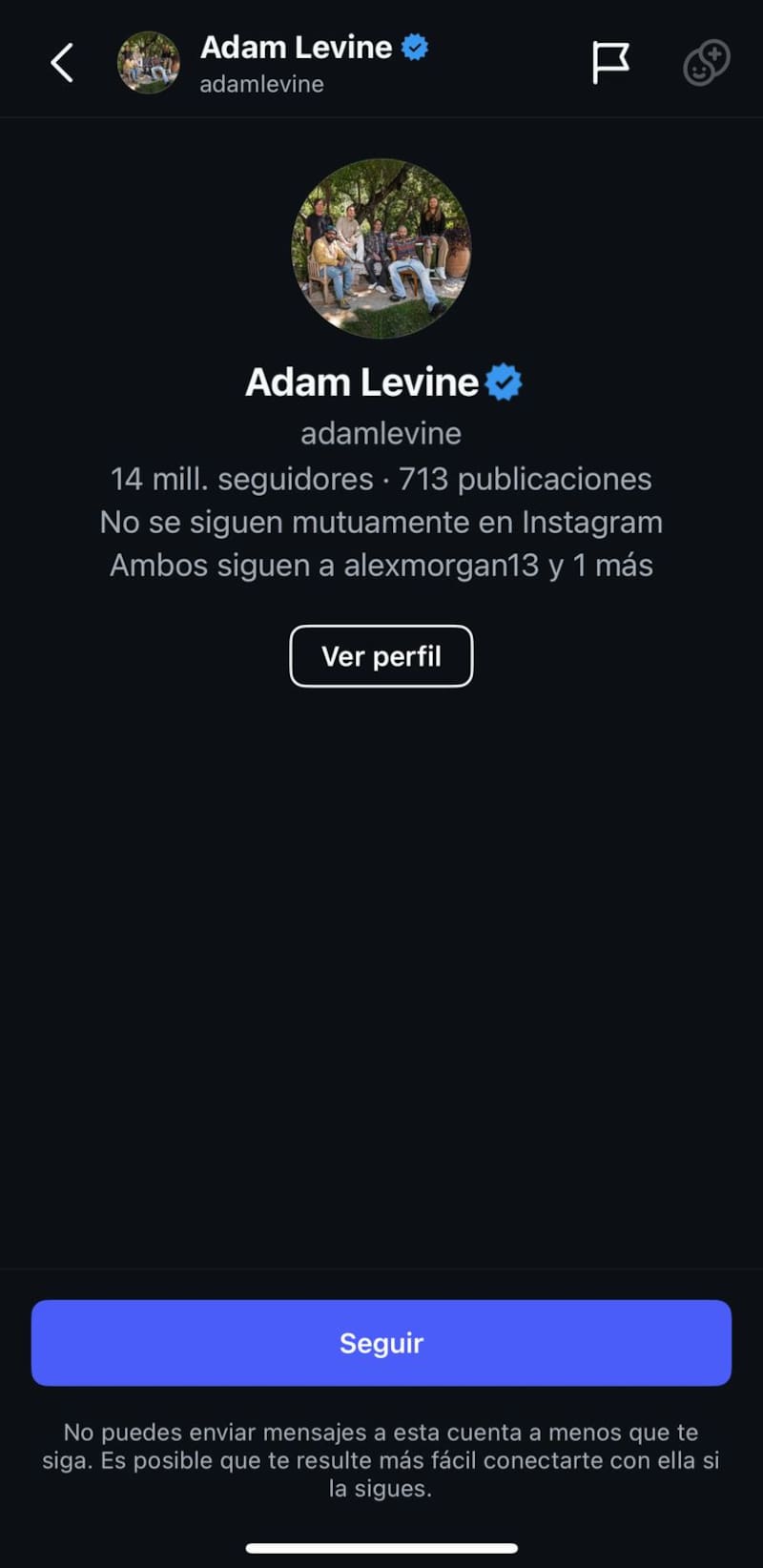Image resolution: width=763 pixels, height=1568 pixels.
Task: Open Adam Levine header in top bar
Action: pos(296,63)
